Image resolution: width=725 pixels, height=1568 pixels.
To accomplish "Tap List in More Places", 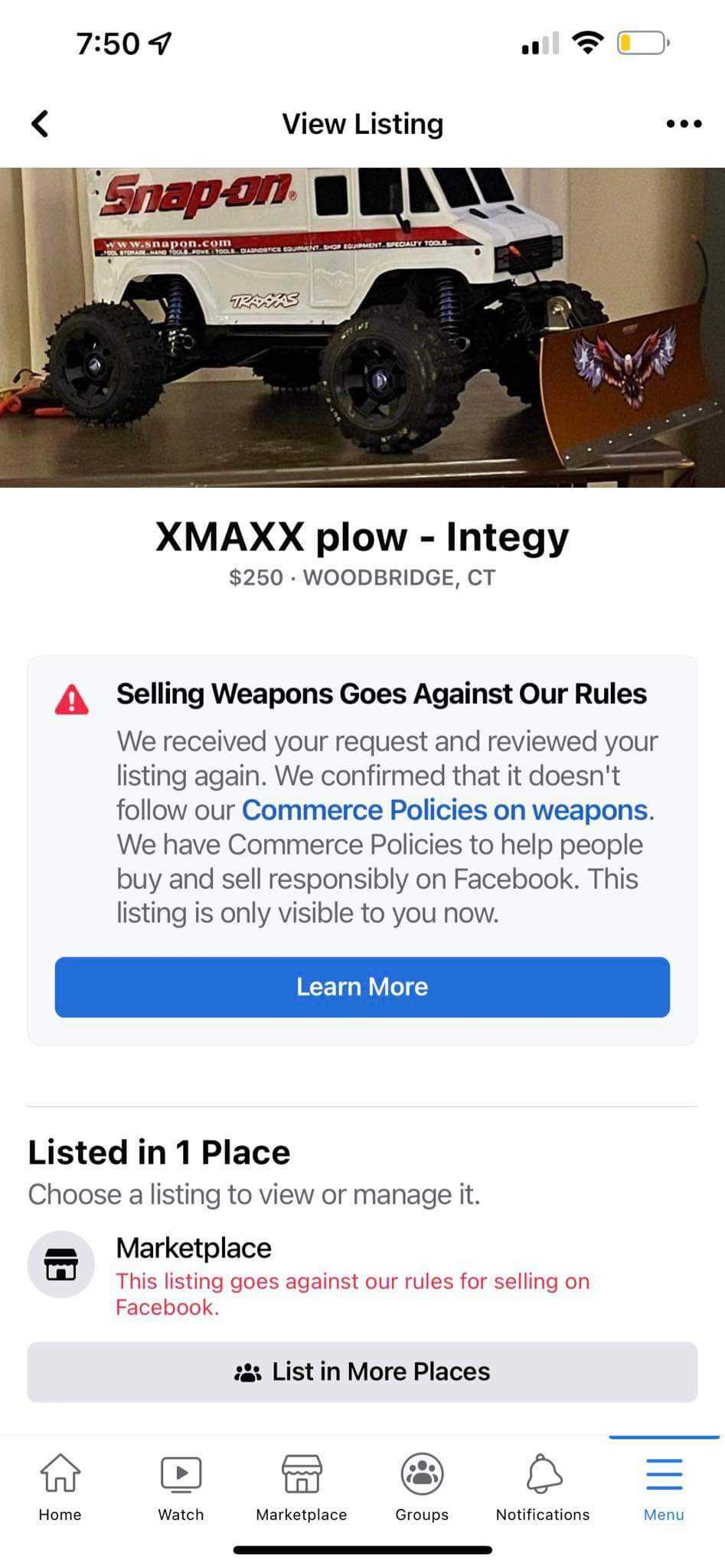I will pyautogui.click(x=362, y=1371).
